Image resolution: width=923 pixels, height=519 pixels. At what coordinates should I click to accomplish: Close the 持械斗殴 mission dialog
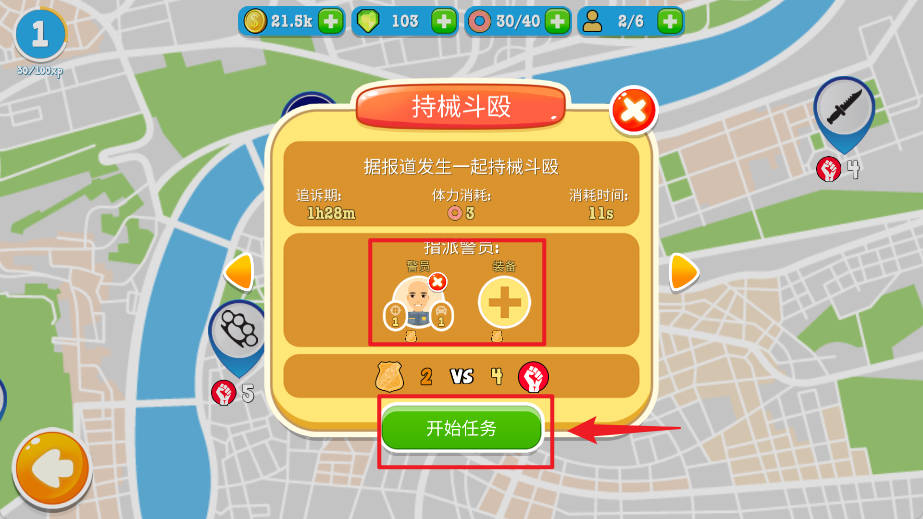coord(633,110)
